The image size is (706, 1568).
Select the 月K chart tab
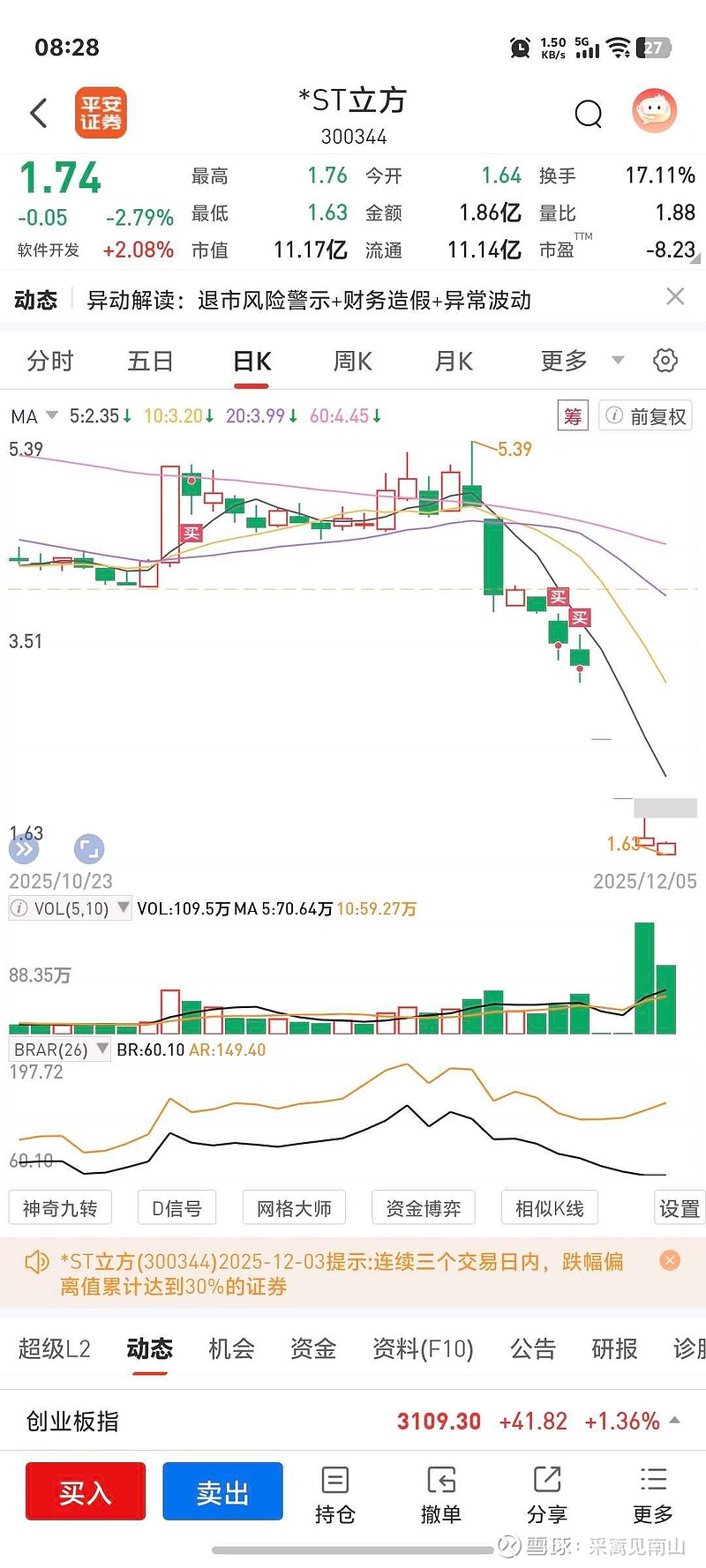[454, 362]
